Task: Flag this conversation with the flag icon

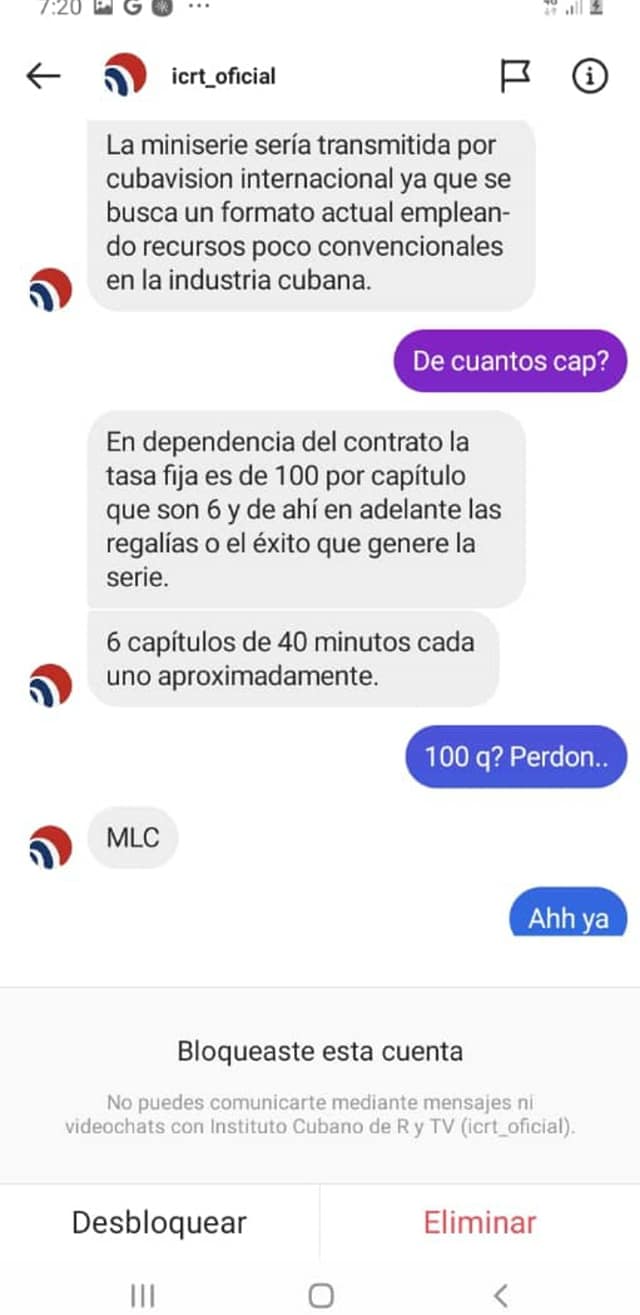Action: pyautogui.click(x=515, y=77)
